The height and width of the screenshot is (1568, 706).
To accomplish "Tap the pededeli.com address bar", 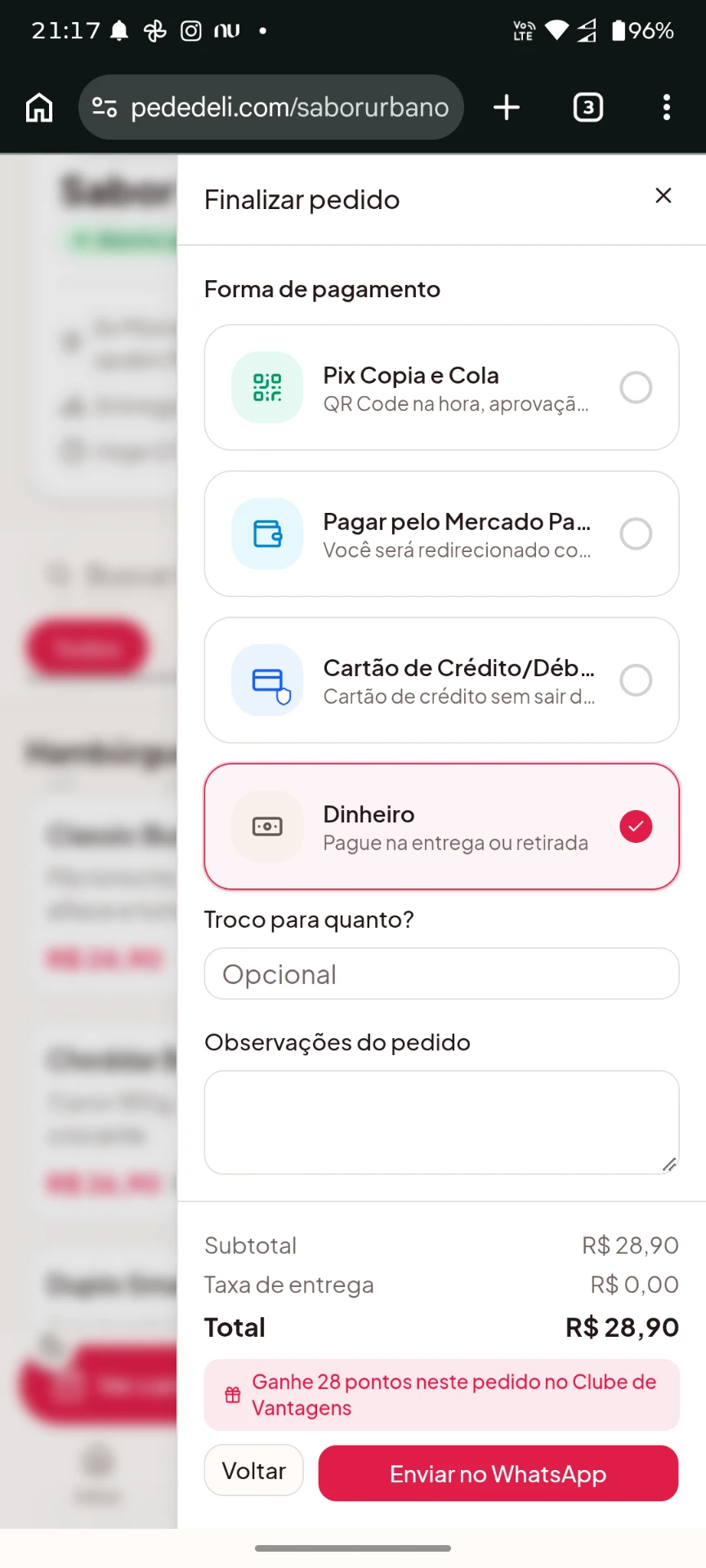I will click(x=271, y=107).
